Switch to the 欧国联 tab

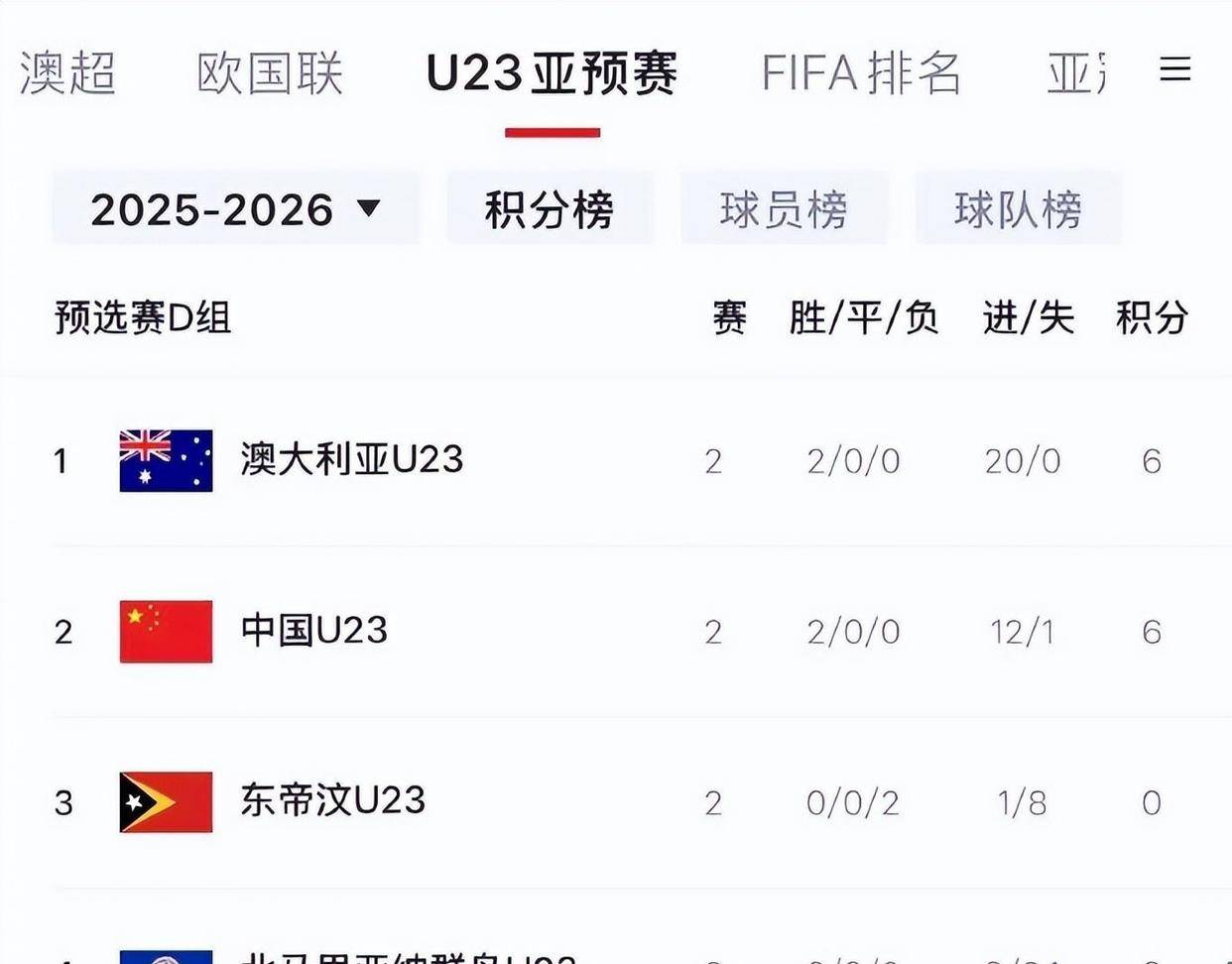(270, 73)
